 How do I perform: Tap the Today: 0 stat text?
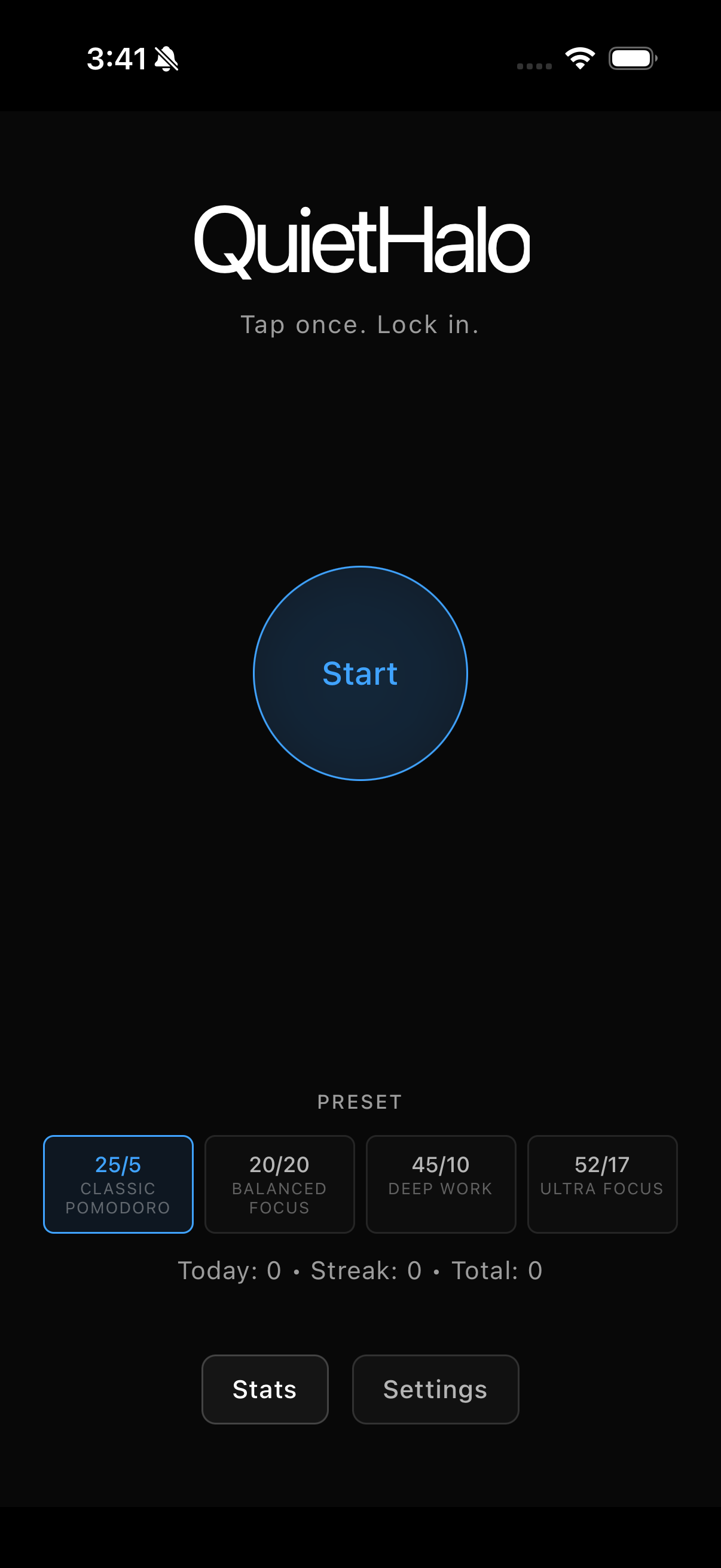coord(230,1271)
